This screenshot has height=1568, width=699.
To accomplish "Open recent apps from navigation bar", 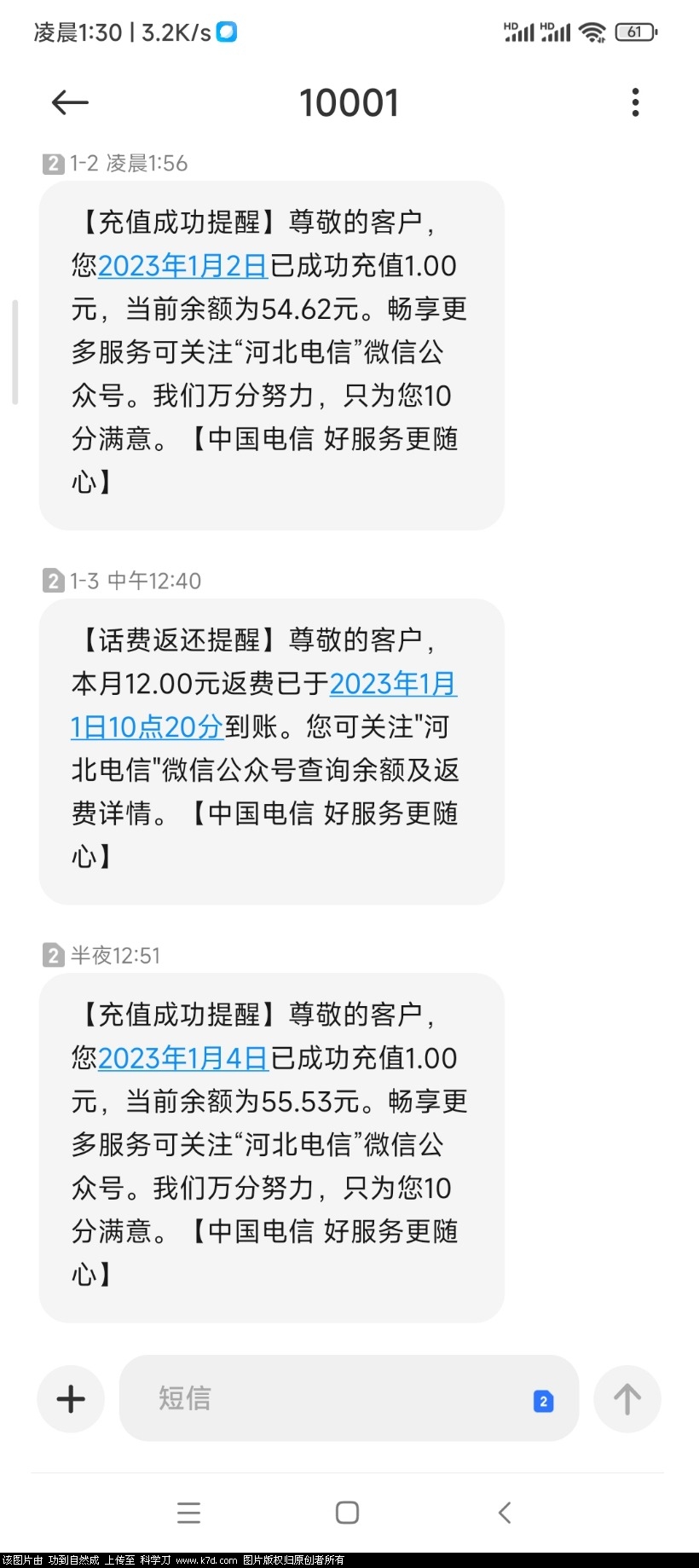I will point(188,1513).
